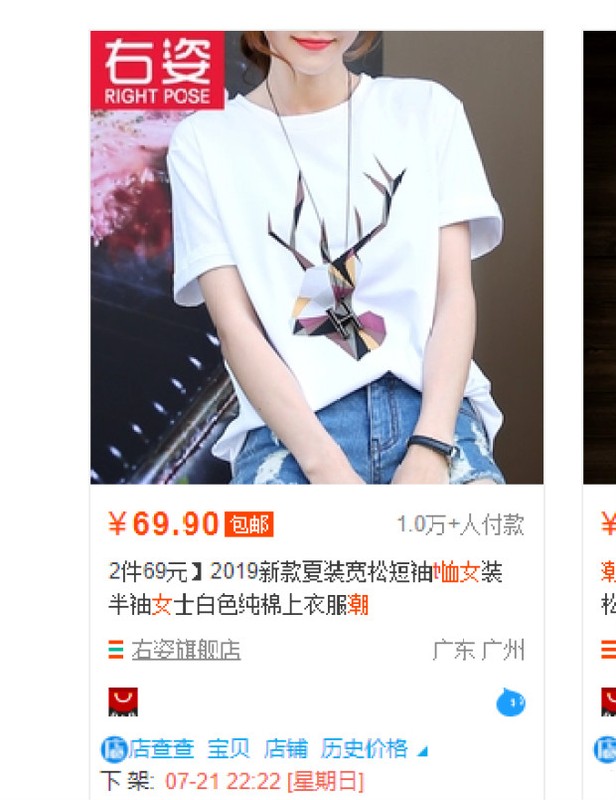
Task: Tap the 店查查 plugin link
Action: [150, 749]
